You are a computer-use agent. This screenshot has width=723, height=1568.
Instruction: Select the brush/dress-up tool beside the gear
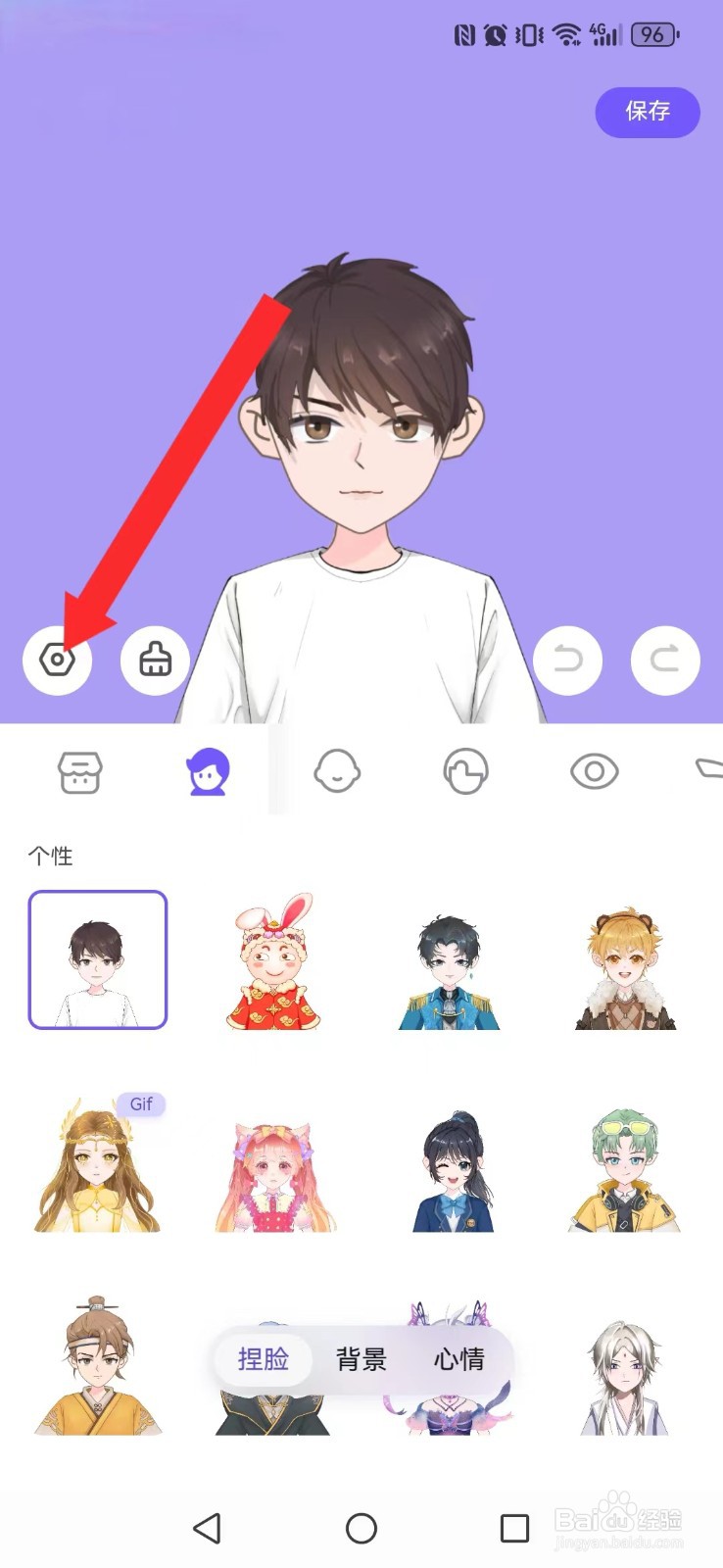tap(155, 661)
